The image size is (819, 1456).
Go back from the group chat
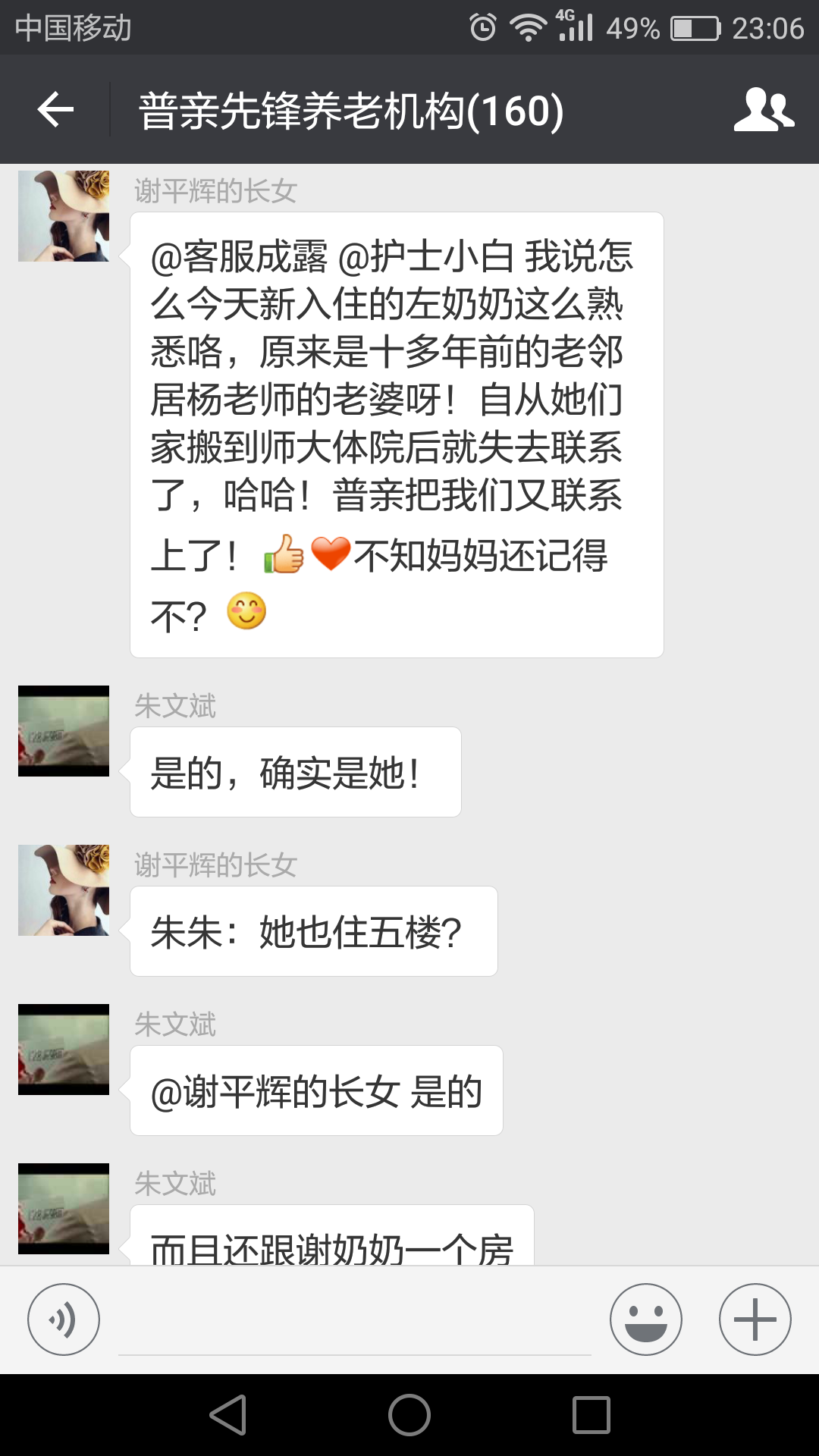[55, 110]
